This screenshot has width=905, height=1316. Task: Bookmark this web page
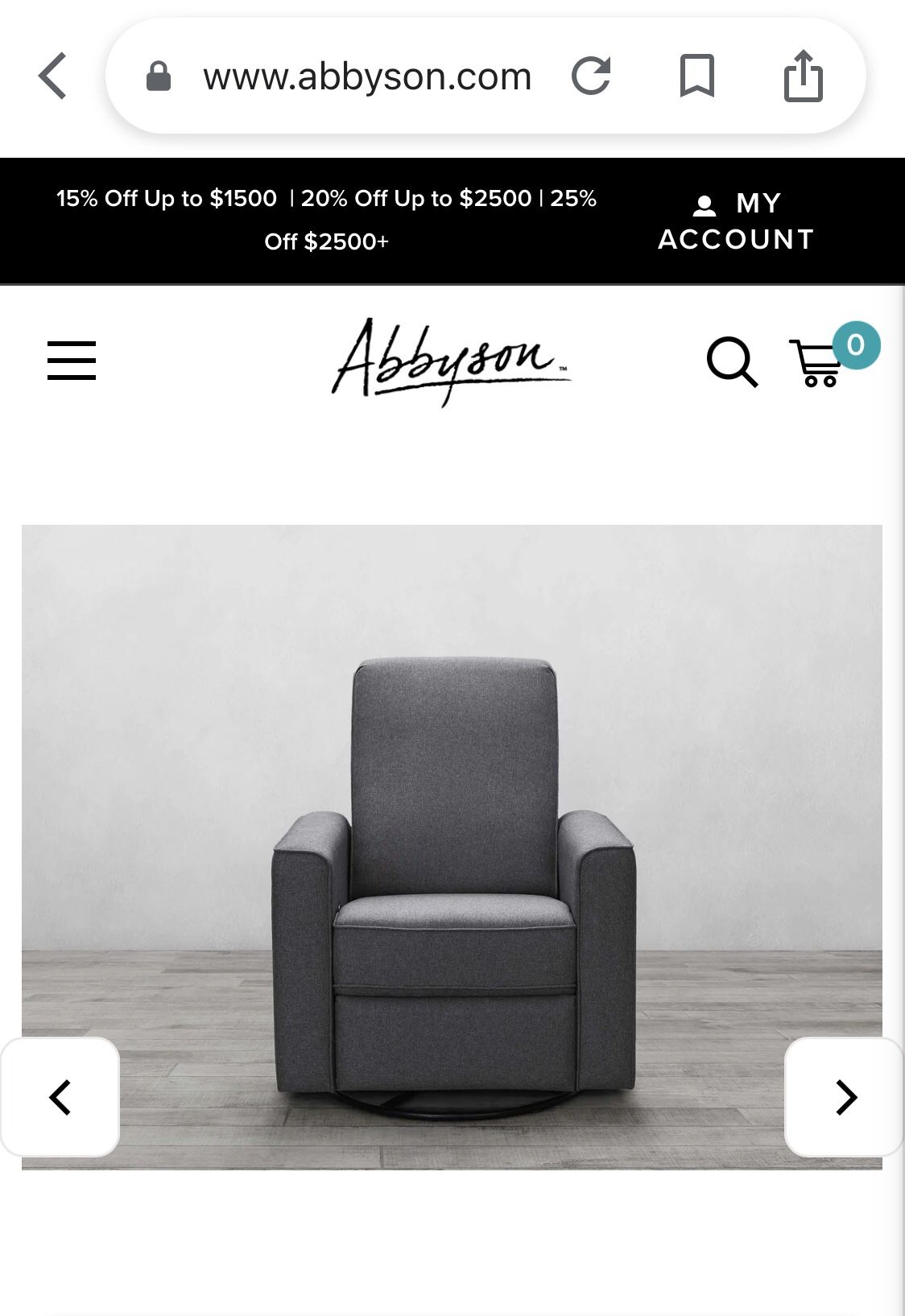(x=696, y=76)
